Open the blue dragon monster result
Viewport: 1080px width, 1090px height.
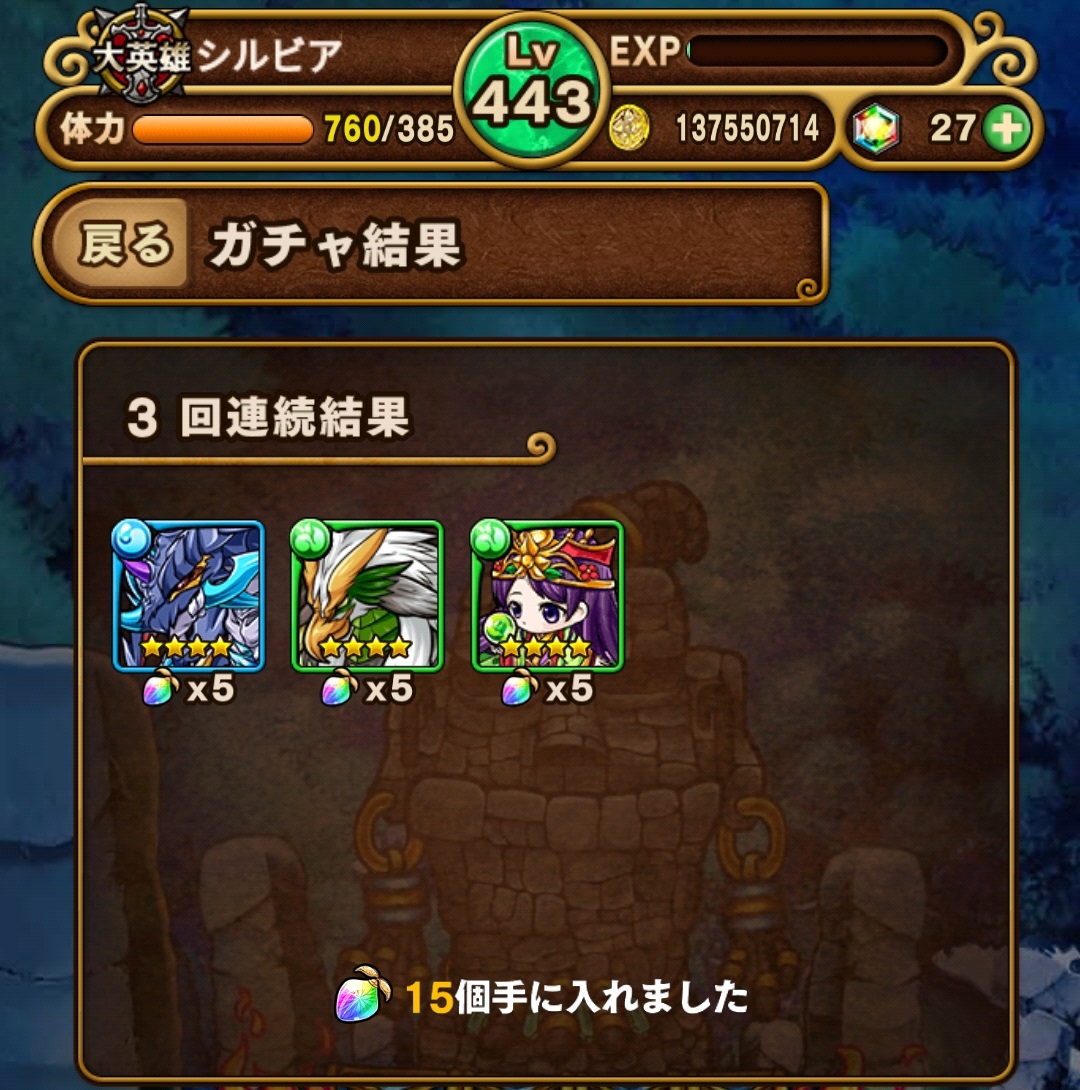[x=189, y=595]
